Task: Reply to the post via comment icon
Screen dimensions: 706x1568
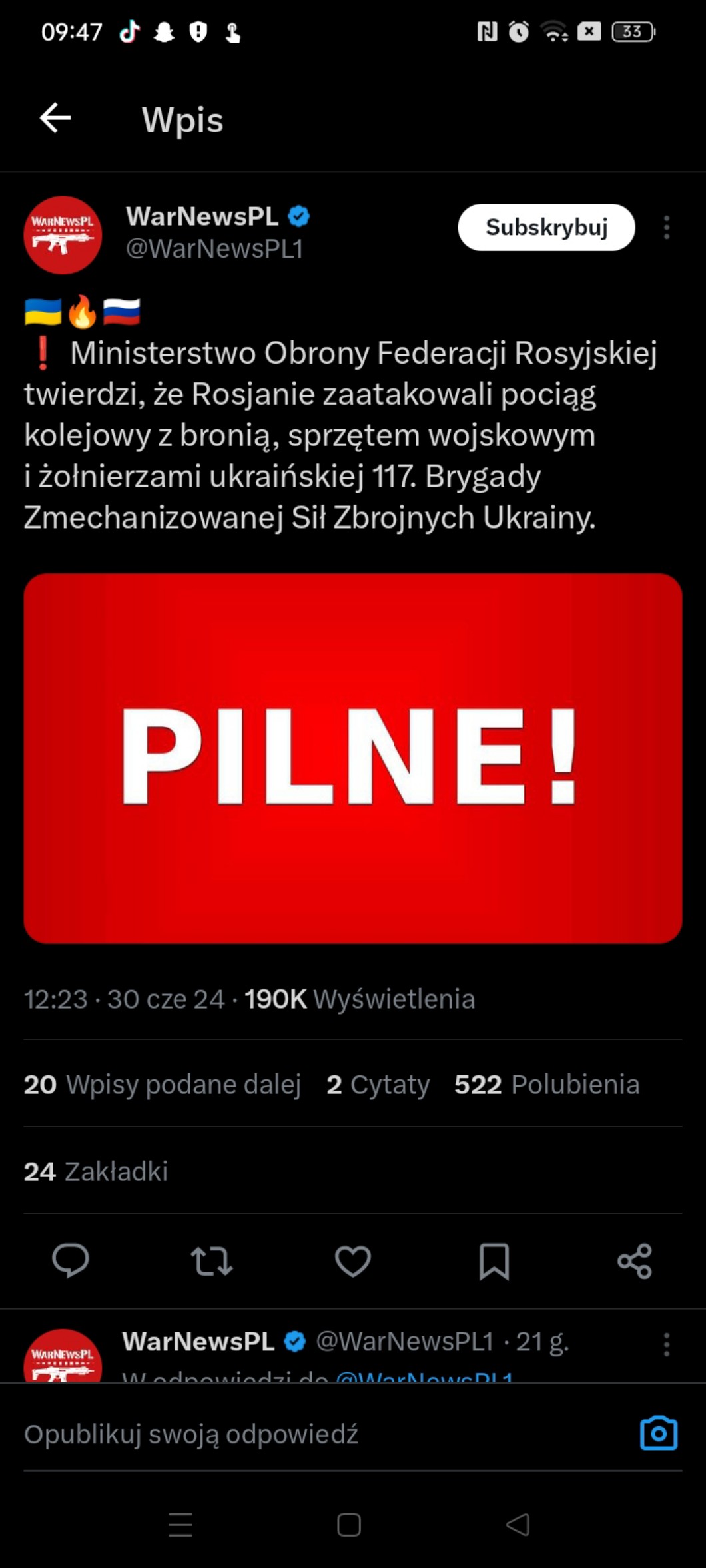Action: coord(71,1260)
